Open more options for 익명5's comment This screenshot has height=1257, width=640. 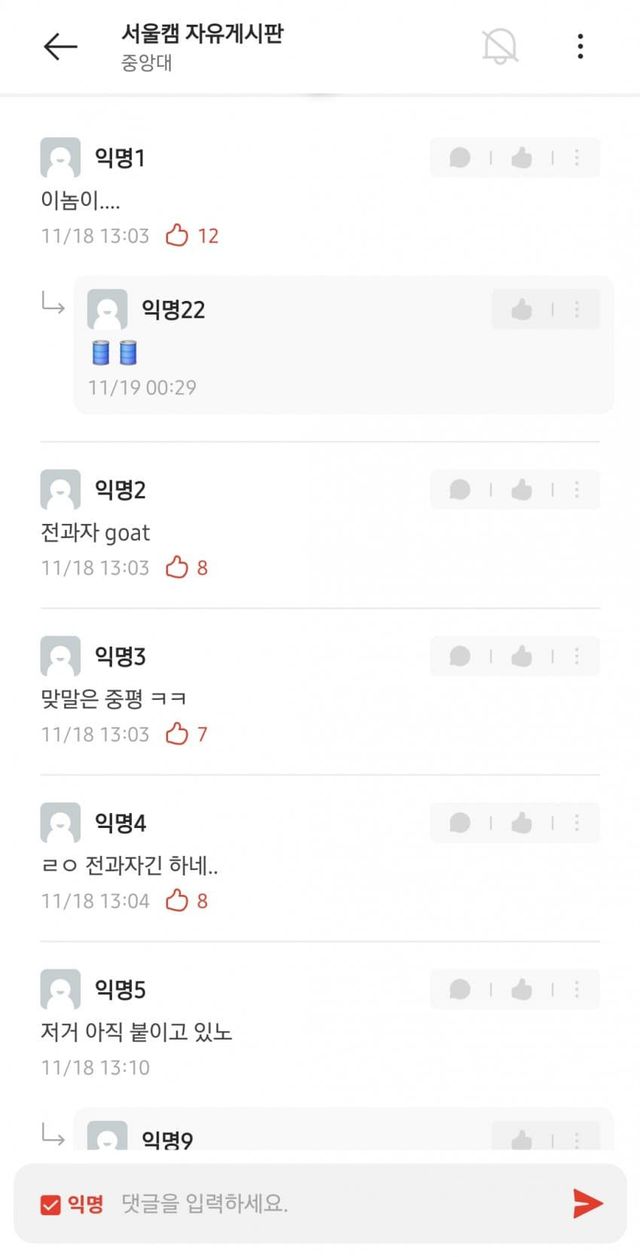tap(577, 990)
